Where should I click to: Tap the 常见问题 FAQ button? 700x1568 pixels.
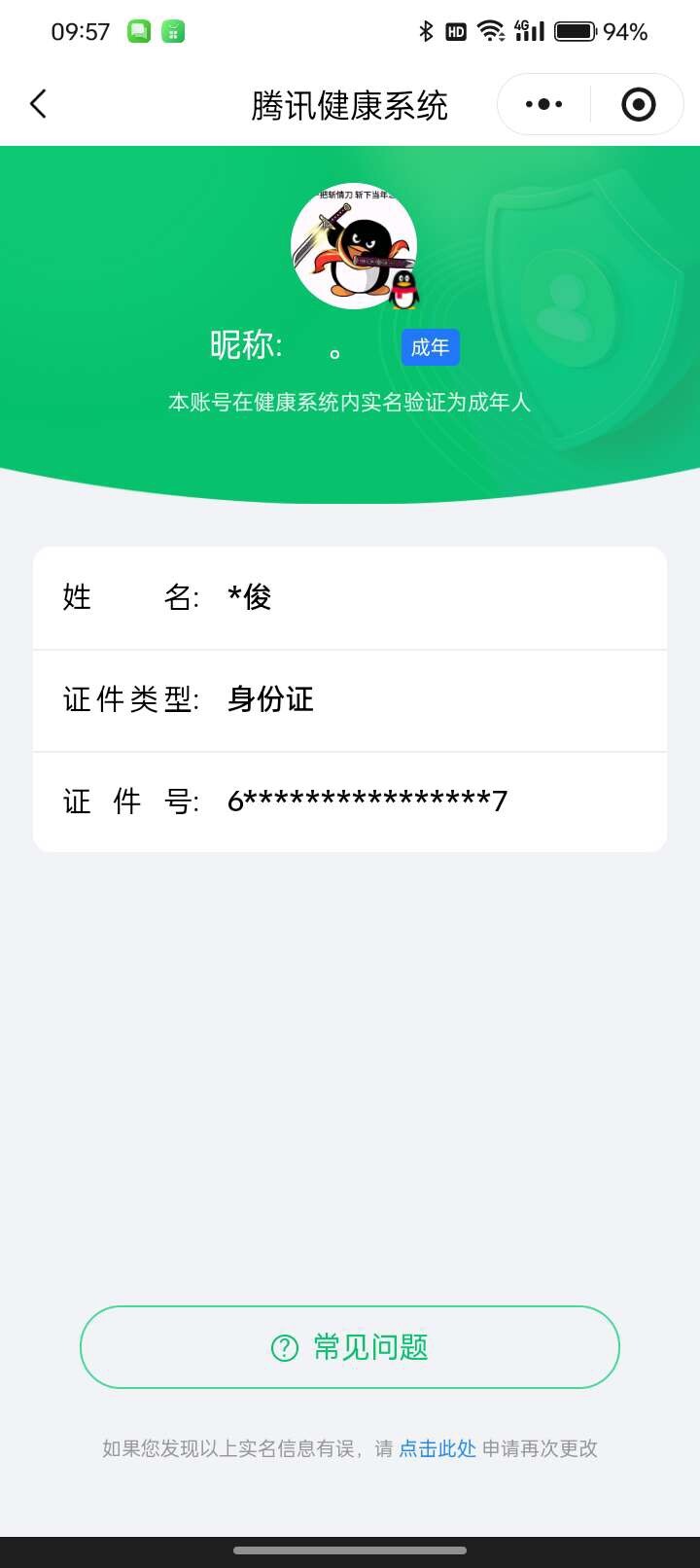pos(350,1346)
